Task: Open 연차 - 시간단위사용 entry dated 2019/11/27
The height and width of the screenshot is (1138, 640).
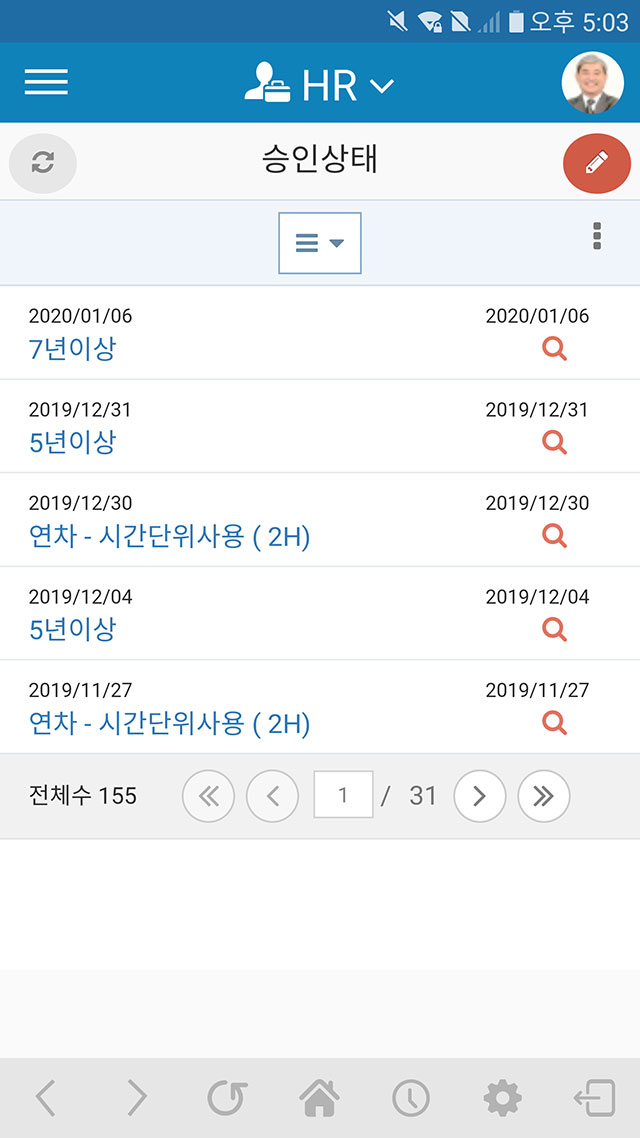Action: [170, 724]
